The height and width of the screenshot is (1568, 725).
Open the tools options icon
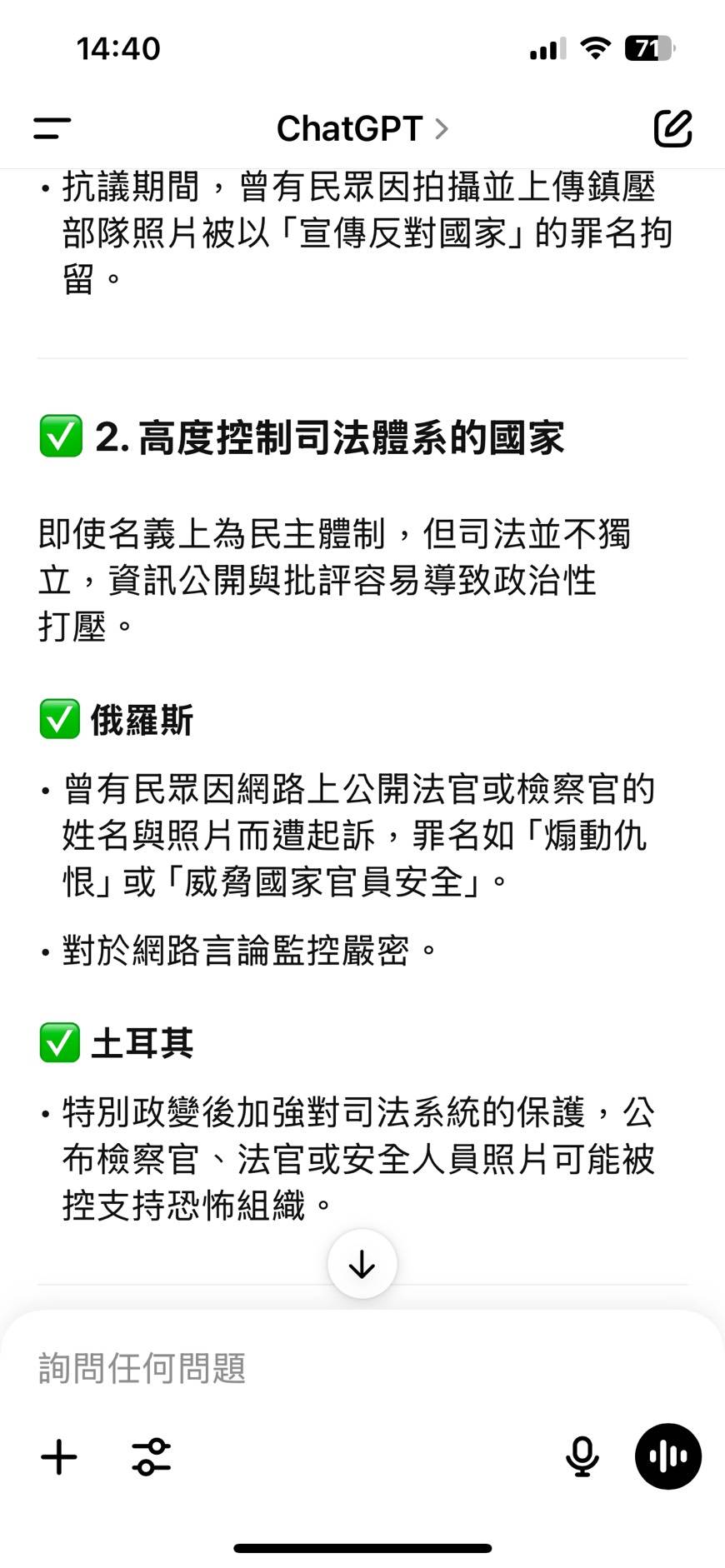[x=152, y=1457]
